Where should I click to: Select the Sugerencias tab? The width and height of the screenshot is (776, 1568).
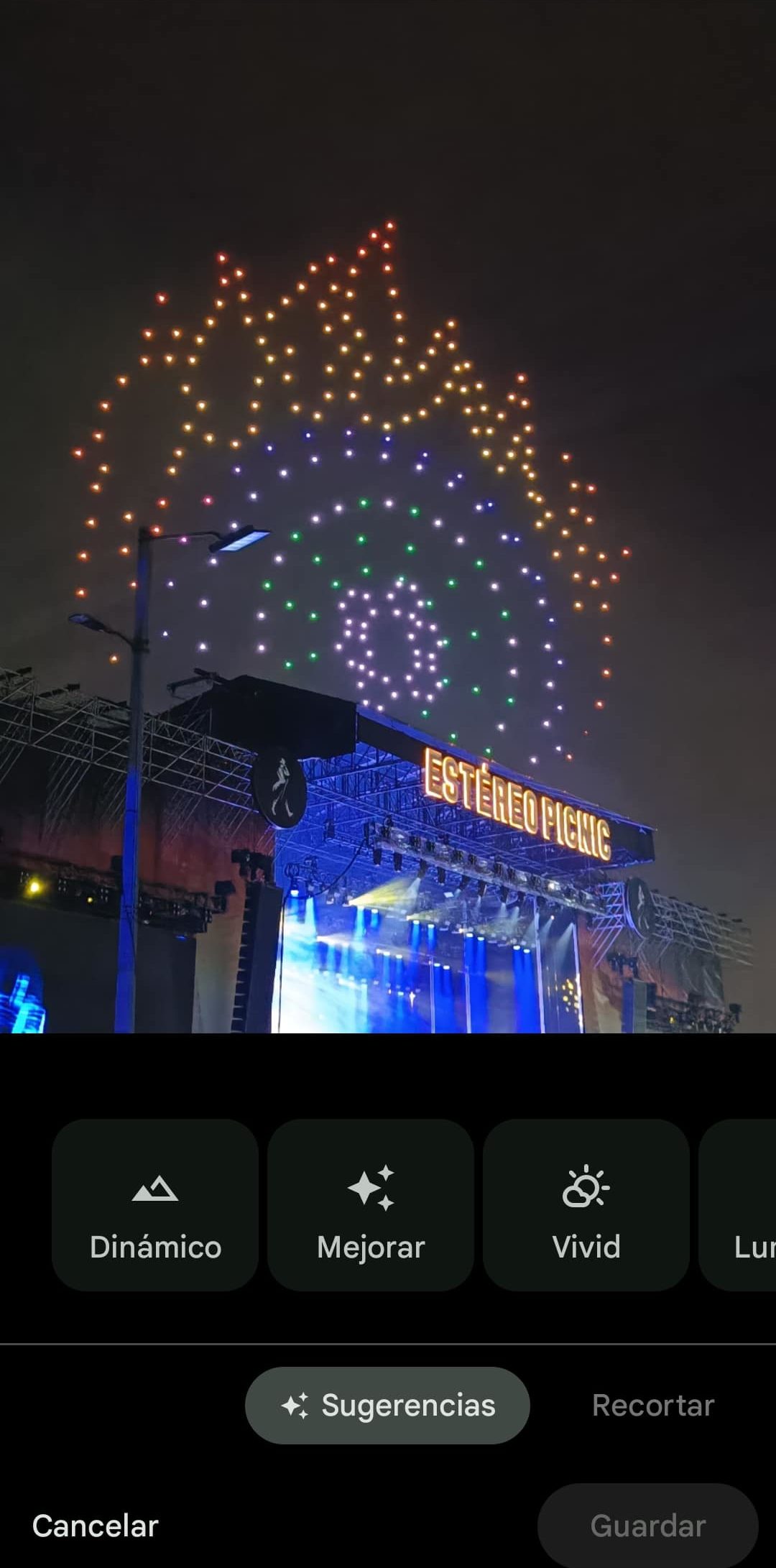388,1405
